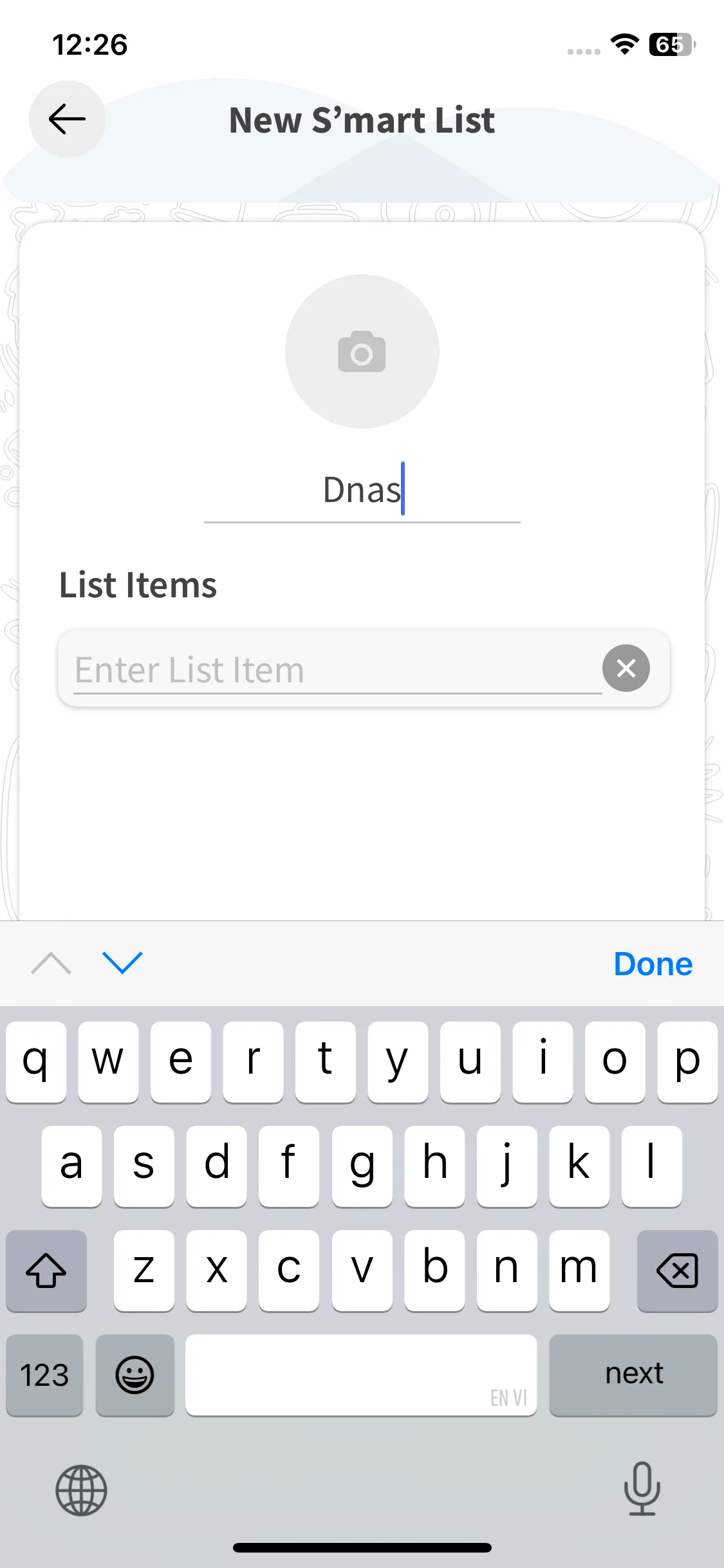Go back from New S'mart List
Image resolution: width=724 pixels, height=1568 pixels.
(x=67, y=119)
